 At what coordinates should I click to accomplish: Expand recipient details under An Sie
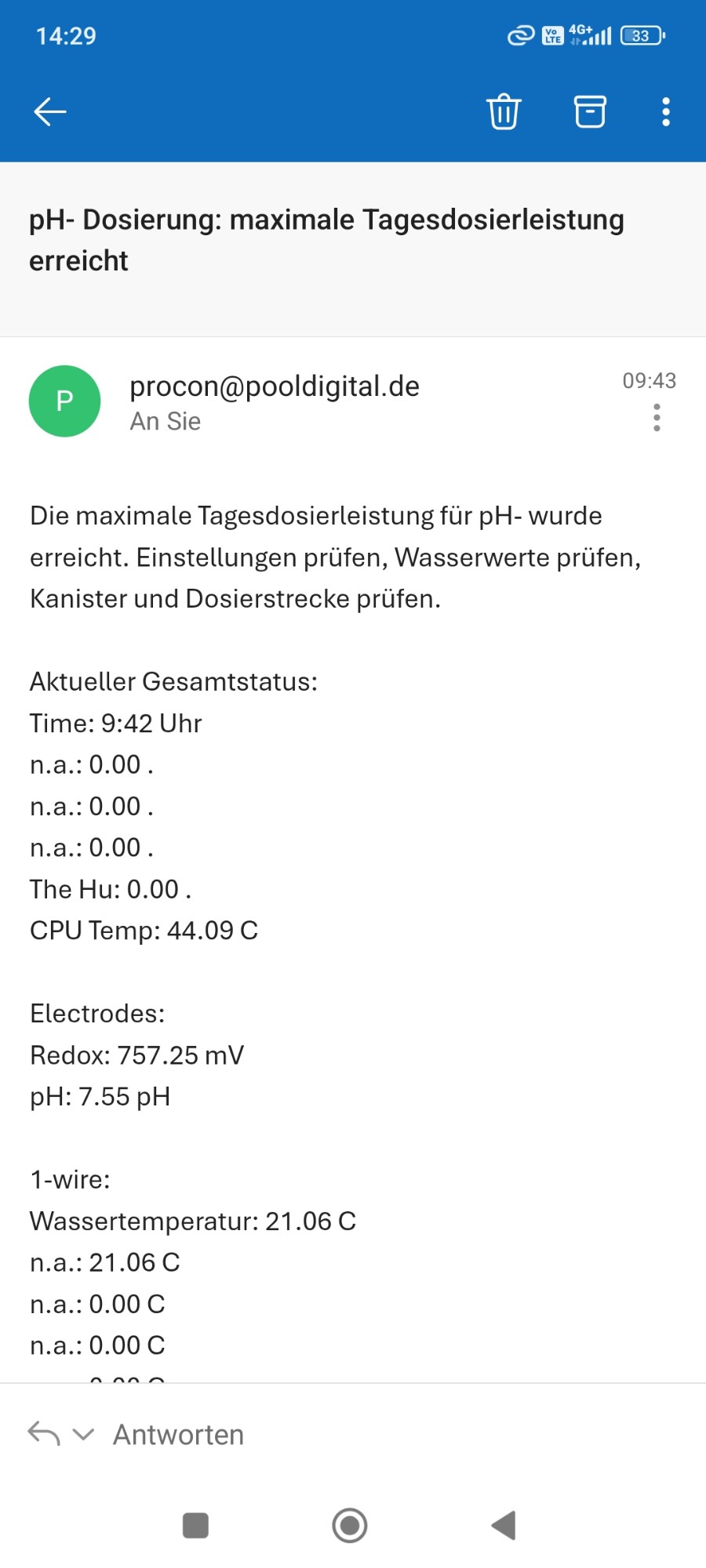coord(166,422)
